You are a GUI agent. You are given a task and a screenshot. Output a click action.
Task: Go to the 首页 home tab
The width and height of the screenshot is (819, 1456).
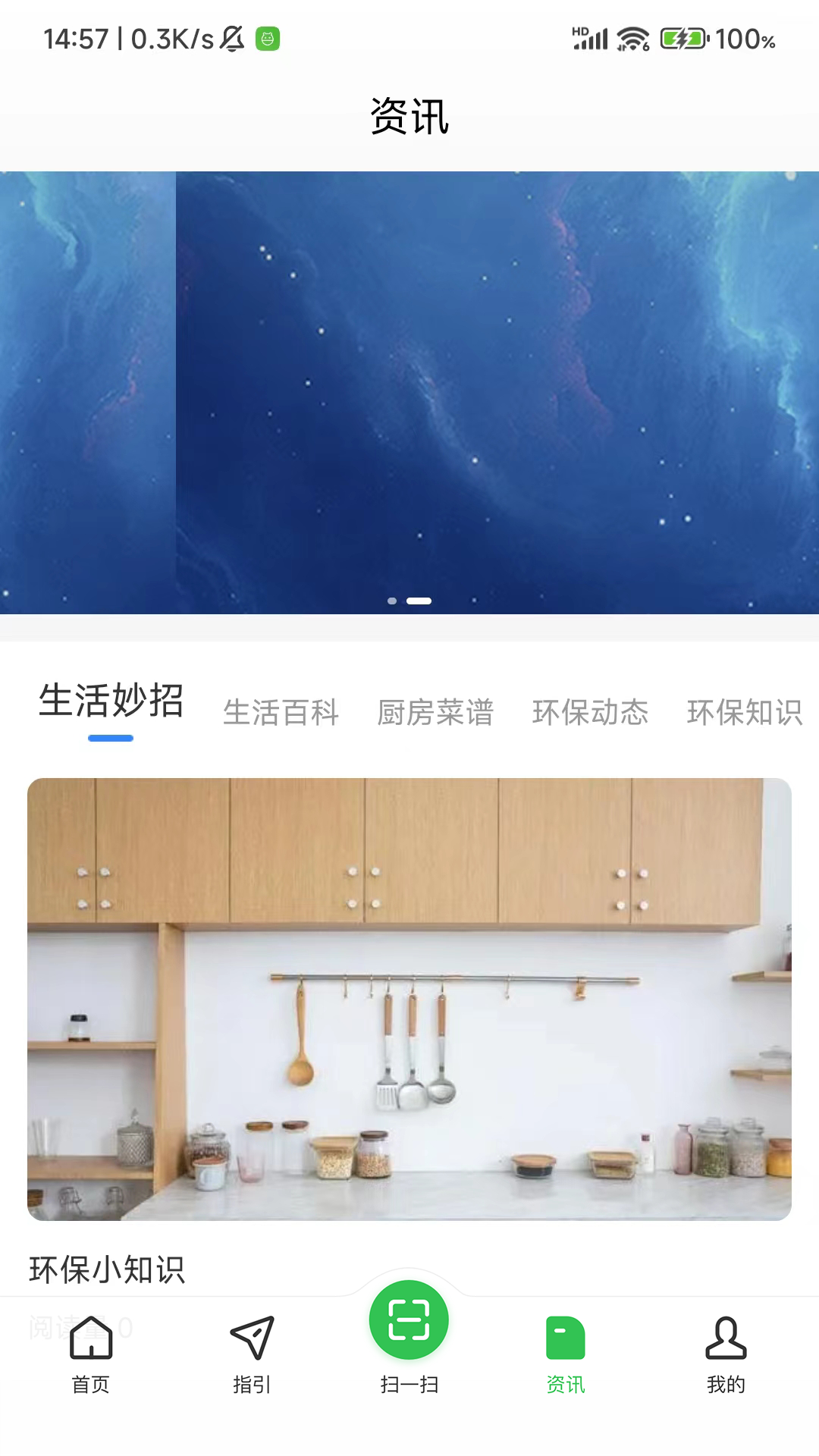(91, 1354)
